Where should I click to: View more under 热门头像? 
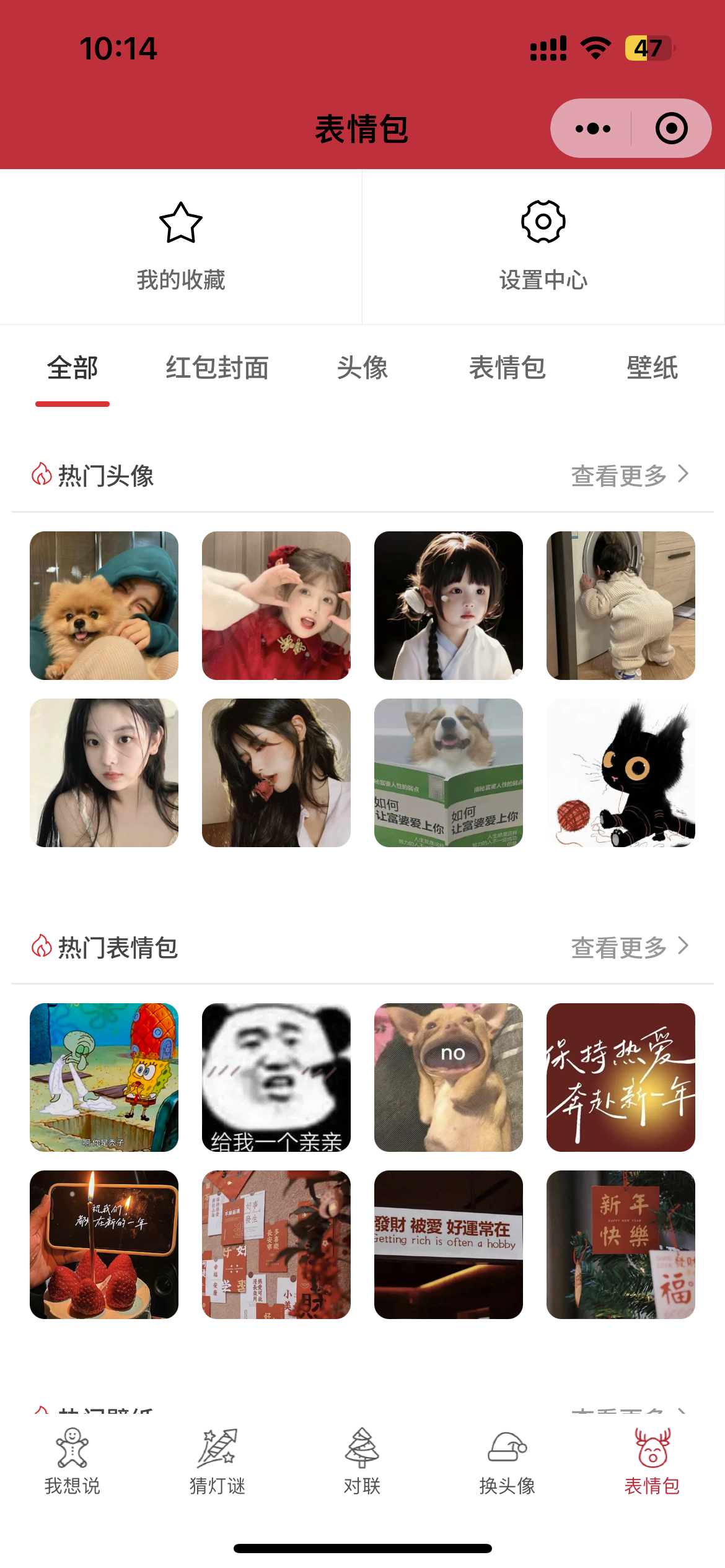[x=629, y=476]
